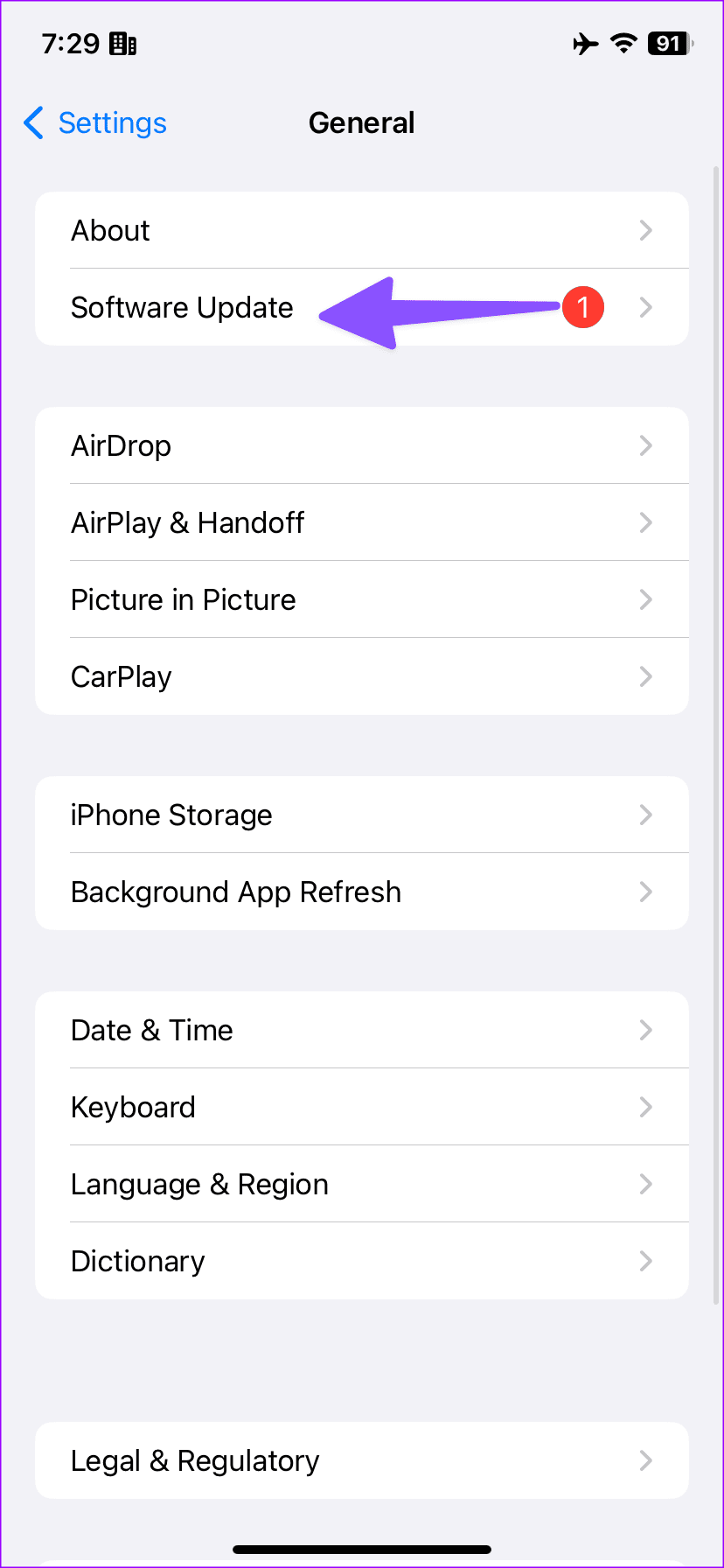
Task: Tap the battery indicator showing 91
Action: [x=668, y=44]
